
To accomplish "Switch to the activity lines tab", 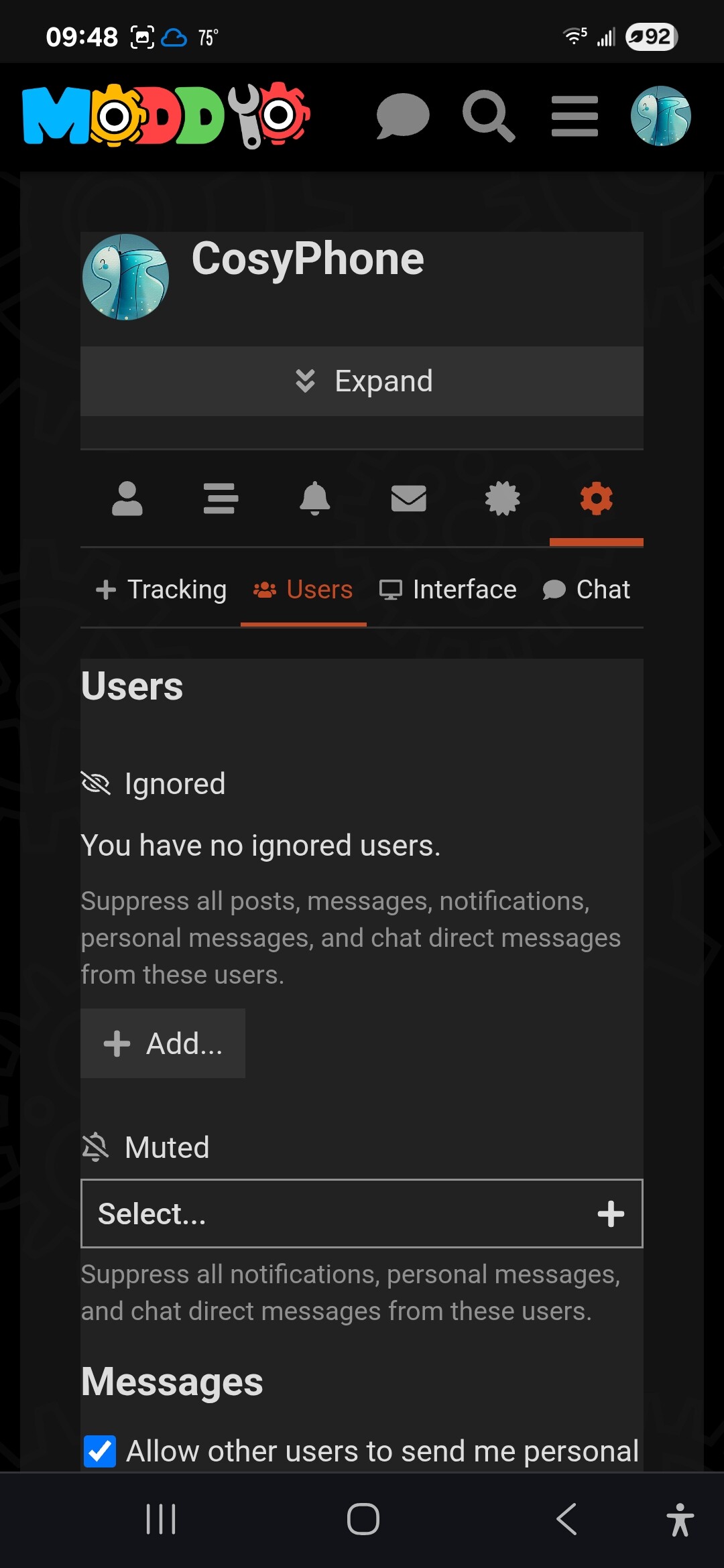I will (x=221, y=499).
